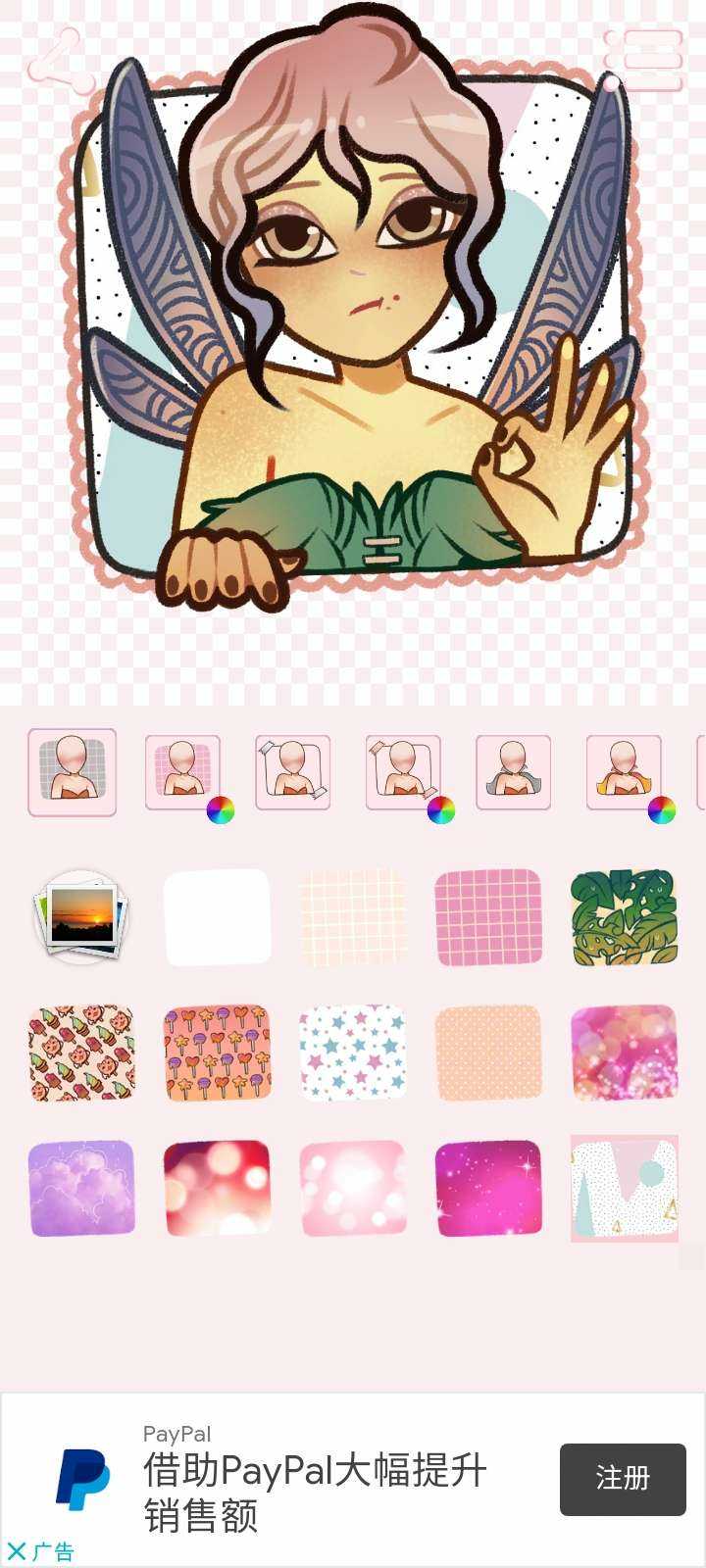Select the magenta starry galaxy background

tap(488, 1188)
